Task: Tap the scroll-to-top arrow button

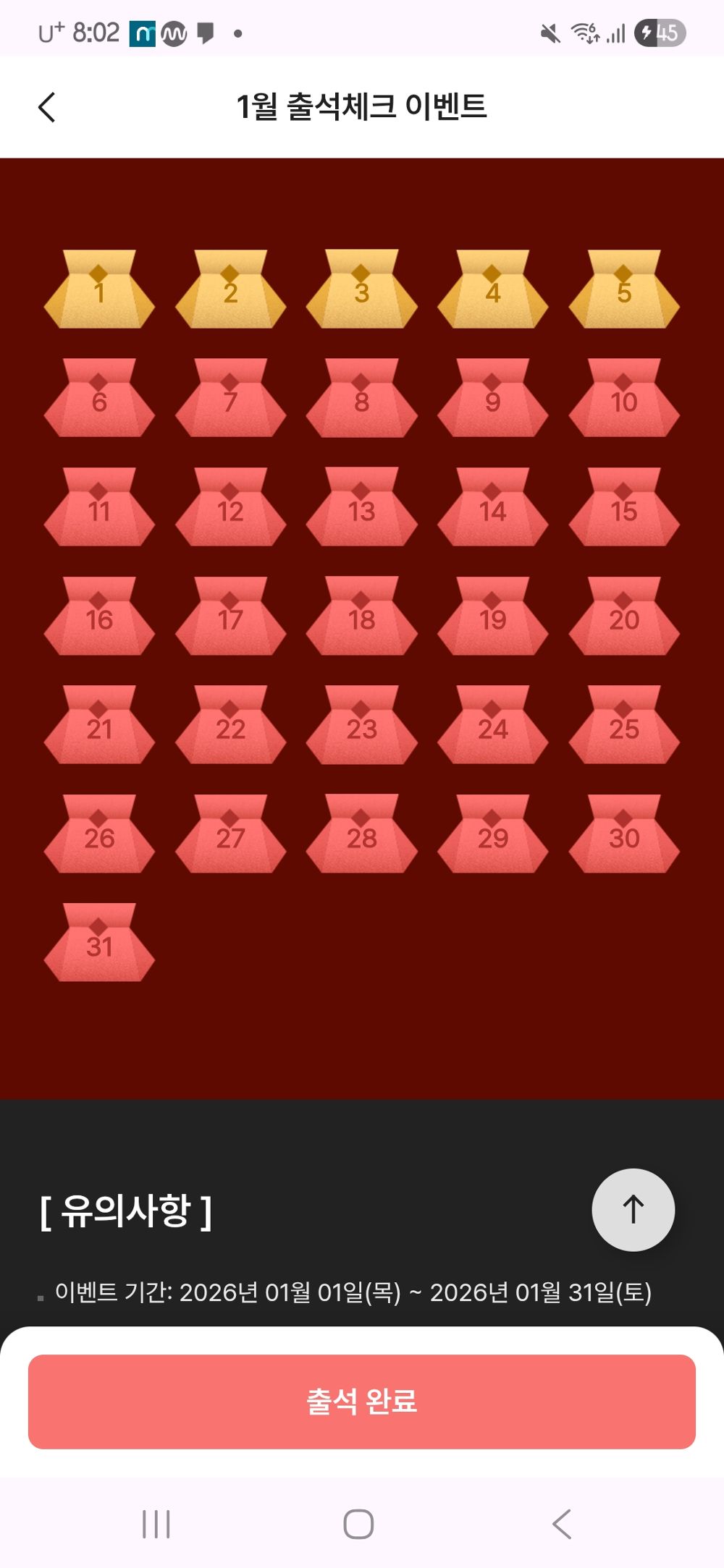Action: click(633, 1209)
